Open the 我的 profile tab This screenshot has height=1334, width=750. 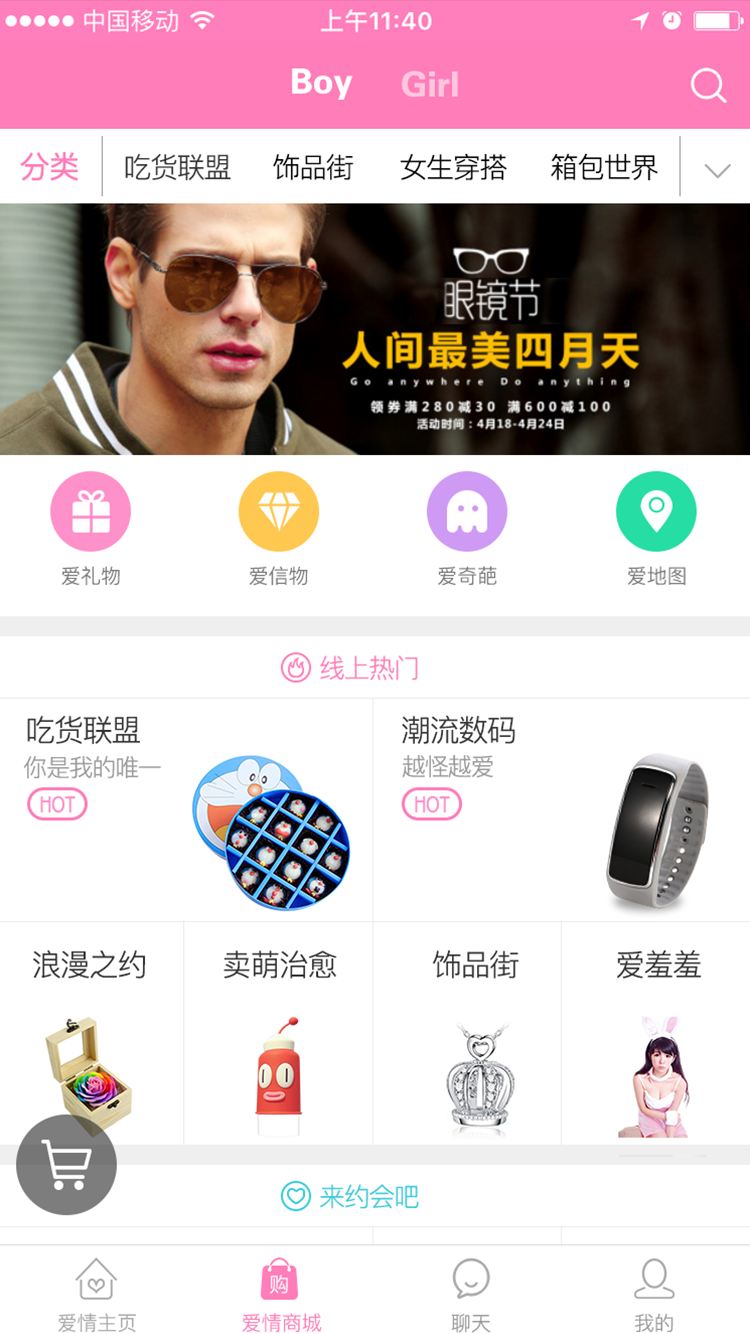[x=654, y=1294]
